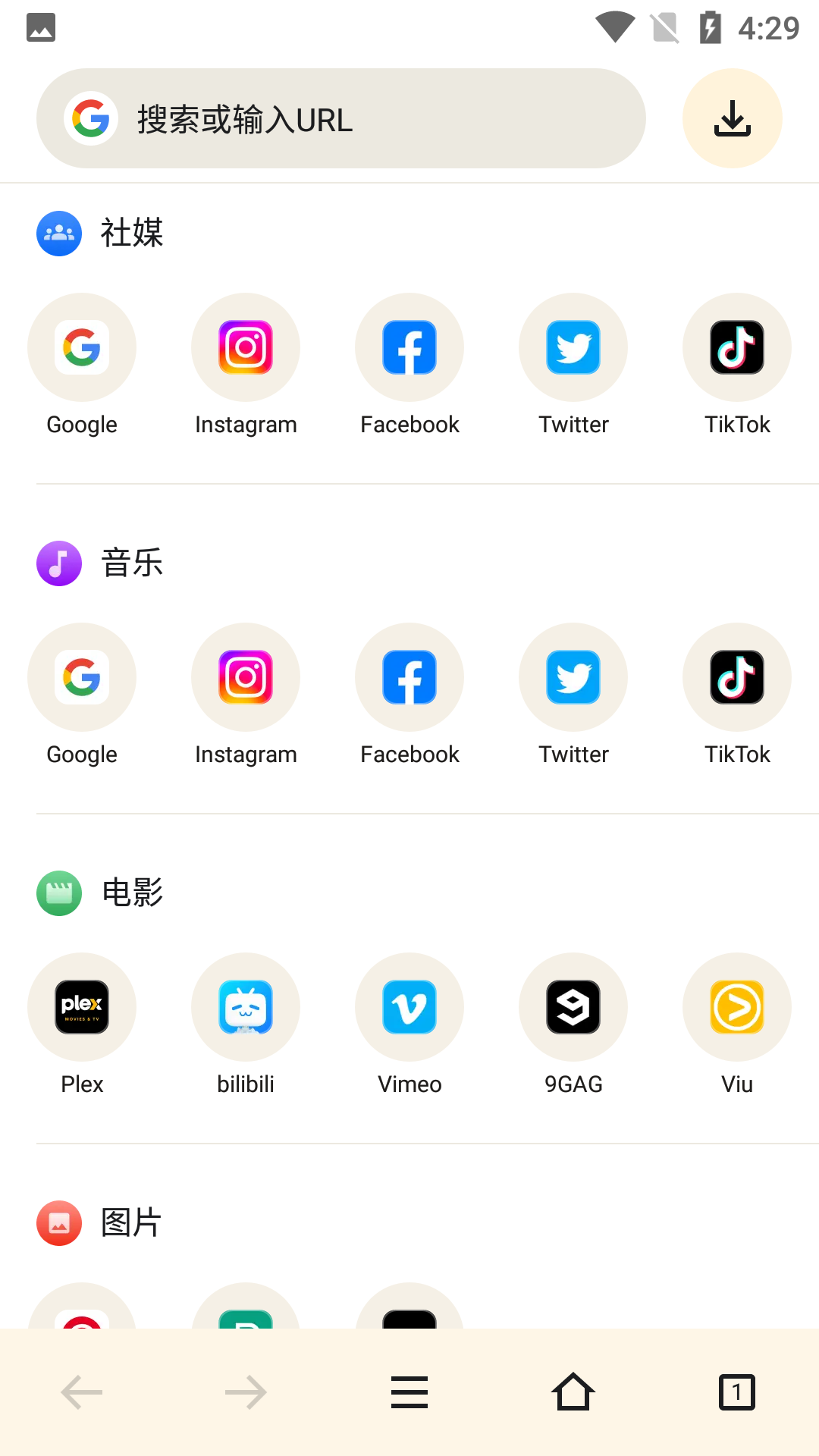Go to home screen using home icon
Screen dimensions: 819x1456
[x=573, y=1392]
